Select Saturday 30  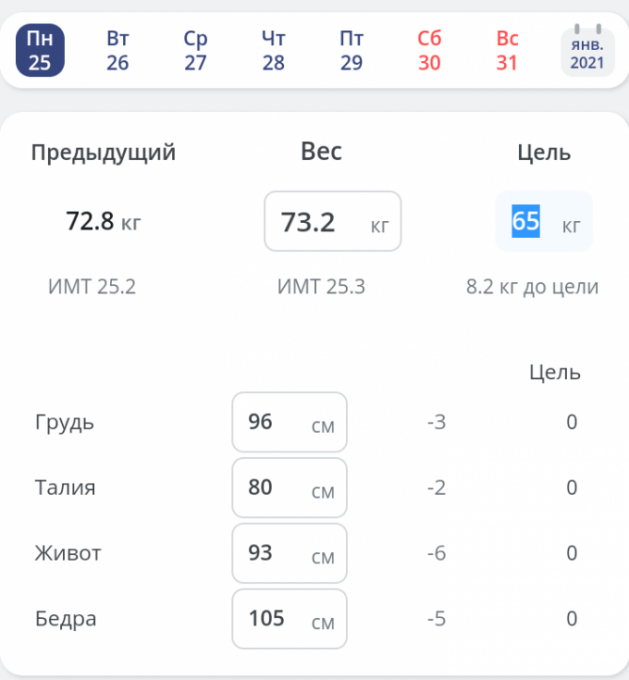pyautogui.click(x=429, y=51)
